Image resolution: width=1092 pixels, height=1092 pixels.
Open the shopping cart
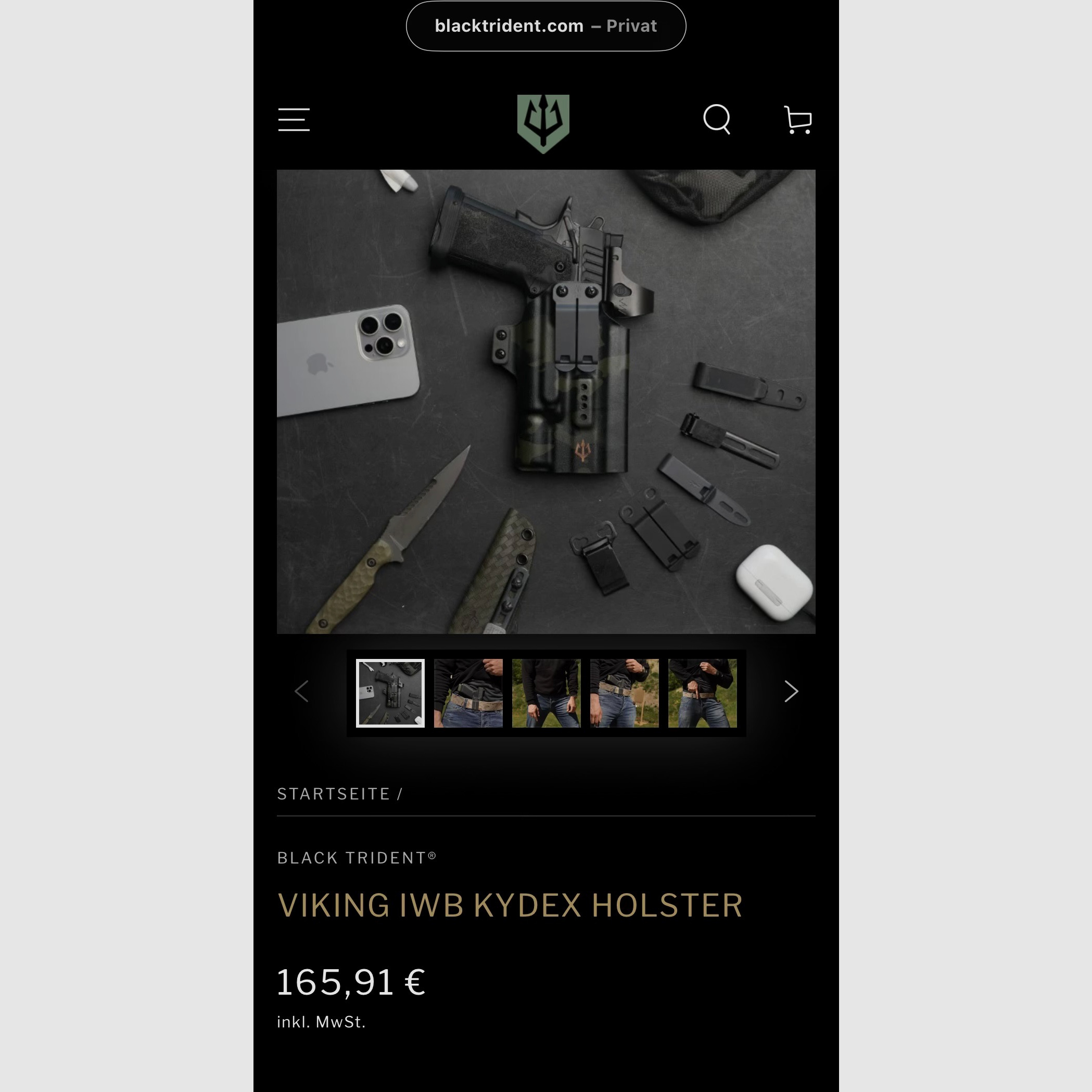coord(798,120)
